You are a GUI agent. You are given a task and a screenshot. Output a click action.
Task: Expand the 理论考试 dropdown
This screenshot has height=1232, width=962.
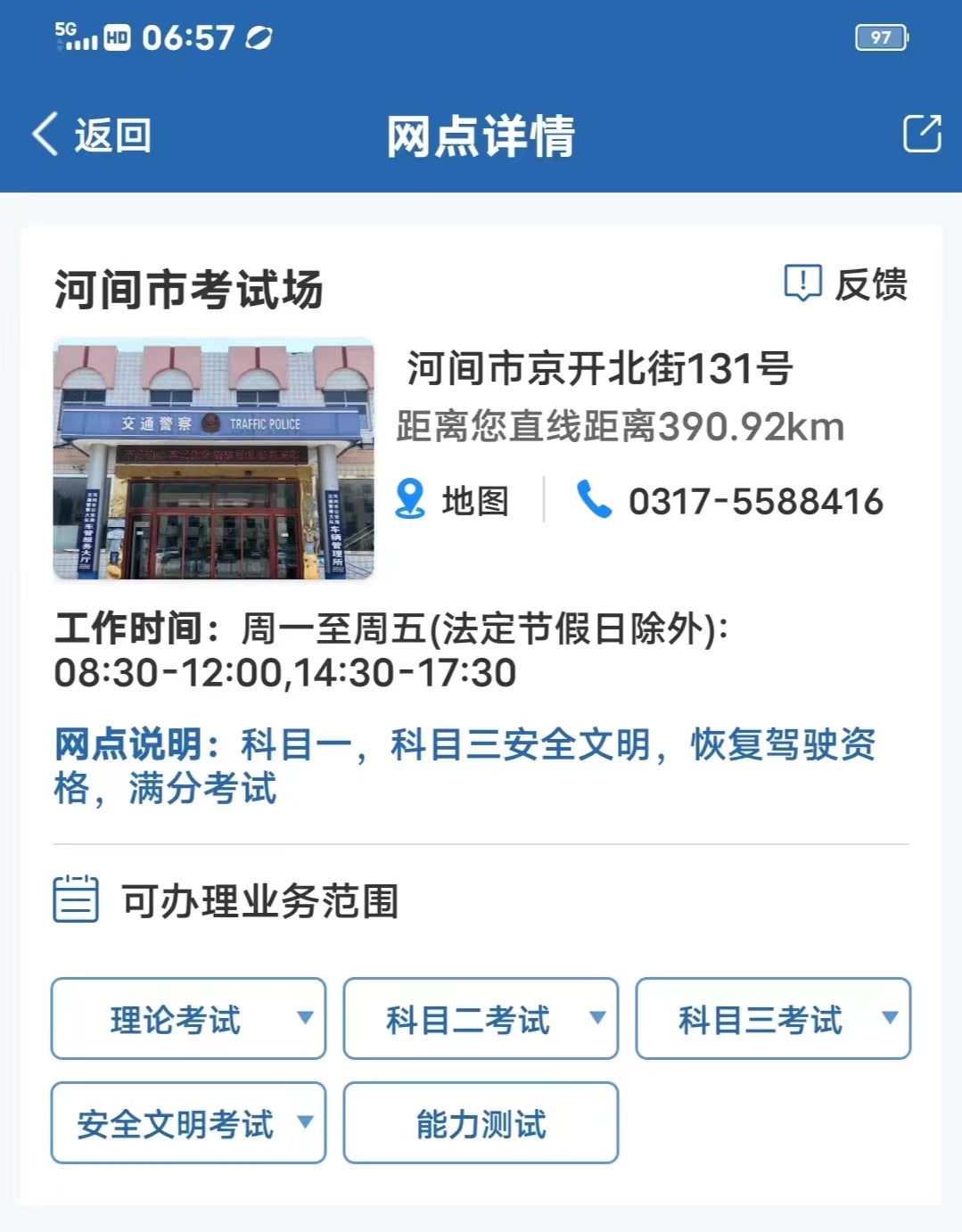(188, 1019)
